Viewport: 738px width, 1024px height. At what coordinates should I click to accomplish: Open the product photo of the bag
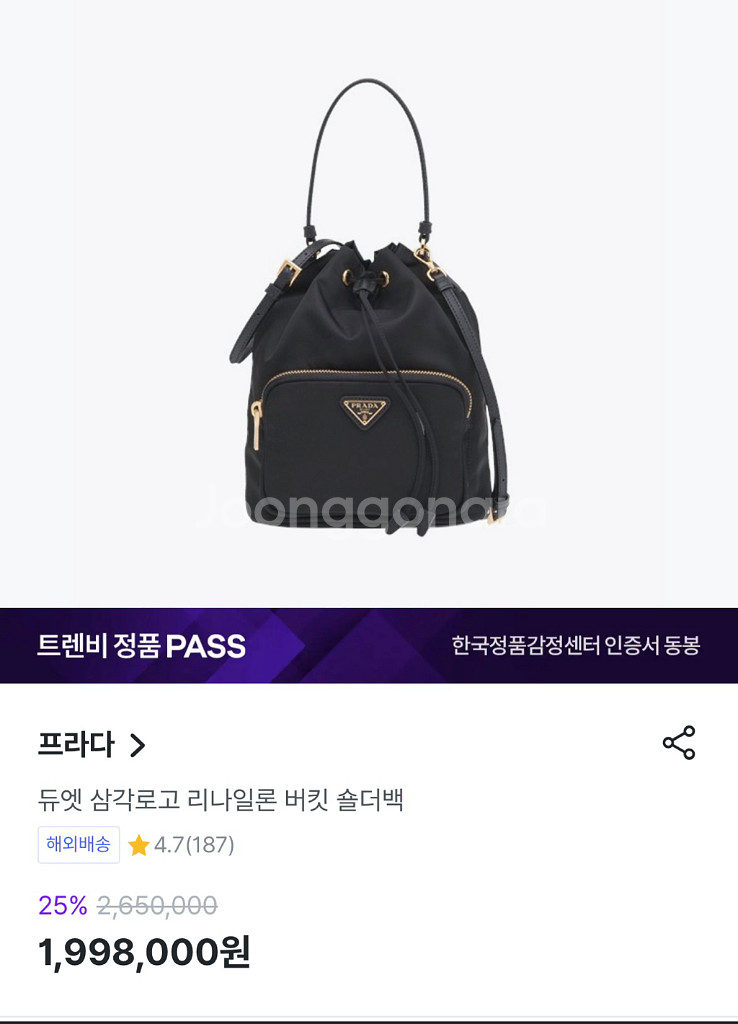coord(369,304)
